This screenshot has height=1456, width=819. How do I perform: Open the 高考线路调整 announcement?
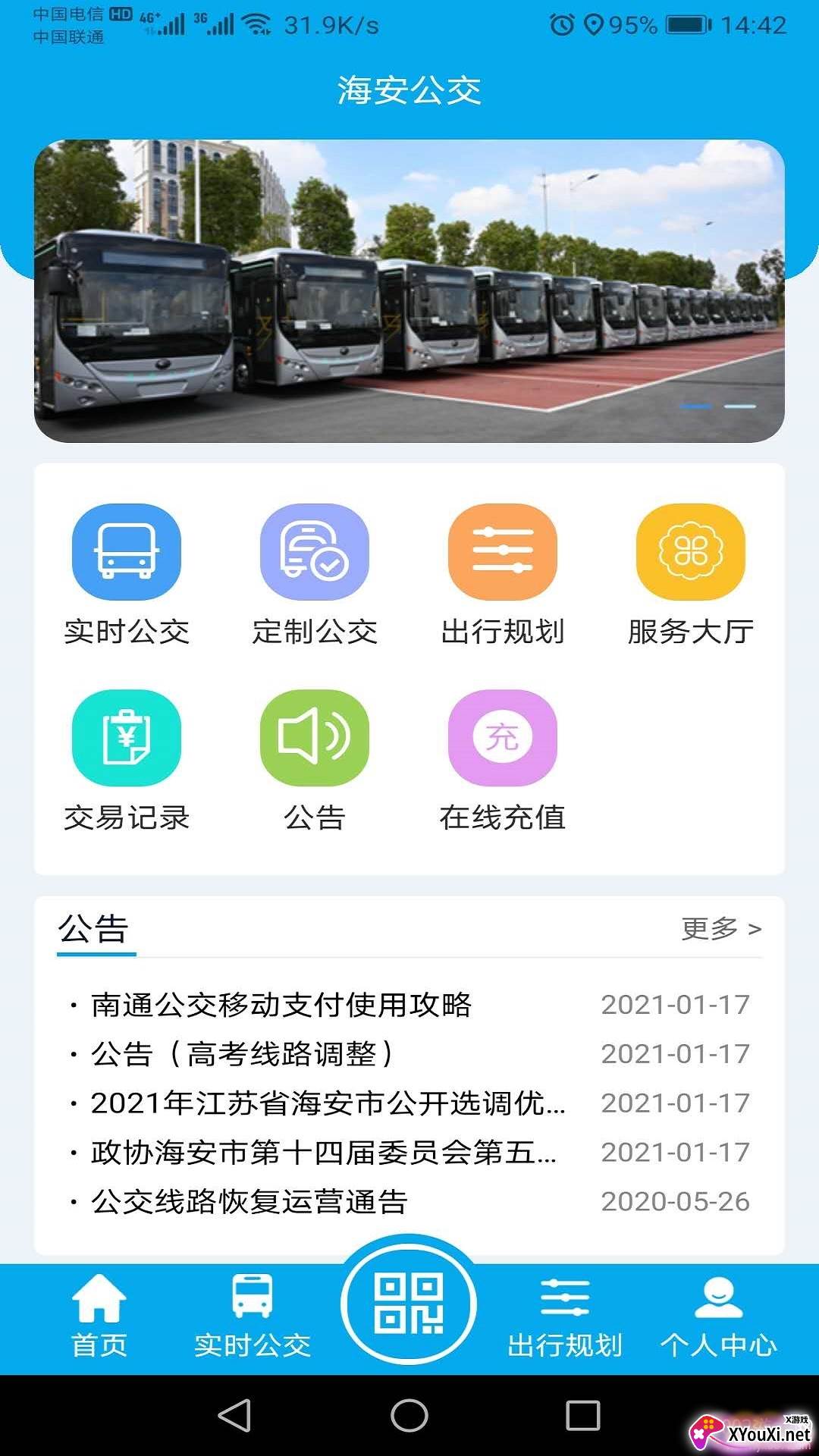pyautogui.click(x=243, y=1054)
